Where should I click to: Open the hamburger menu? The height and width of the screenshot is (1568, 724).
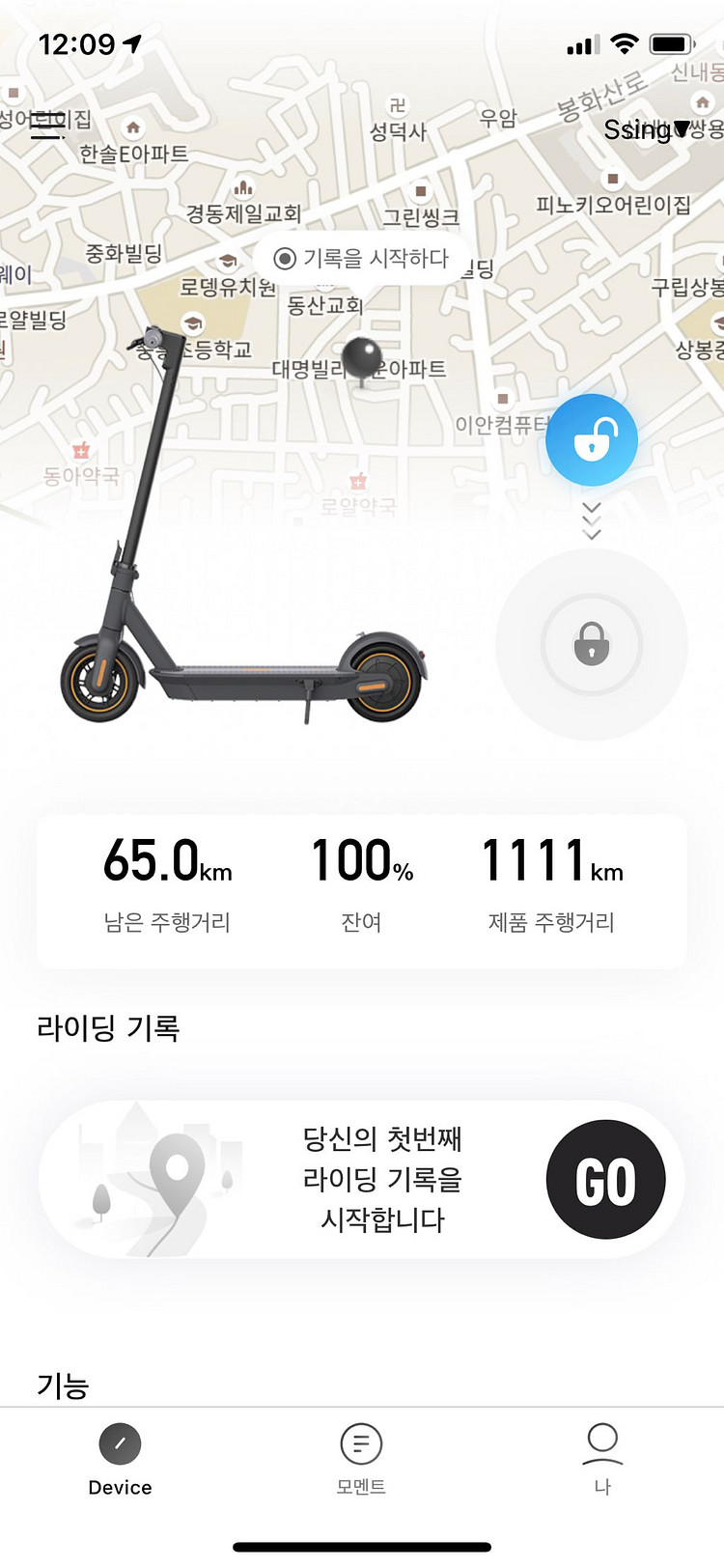[x=46, y=126]
